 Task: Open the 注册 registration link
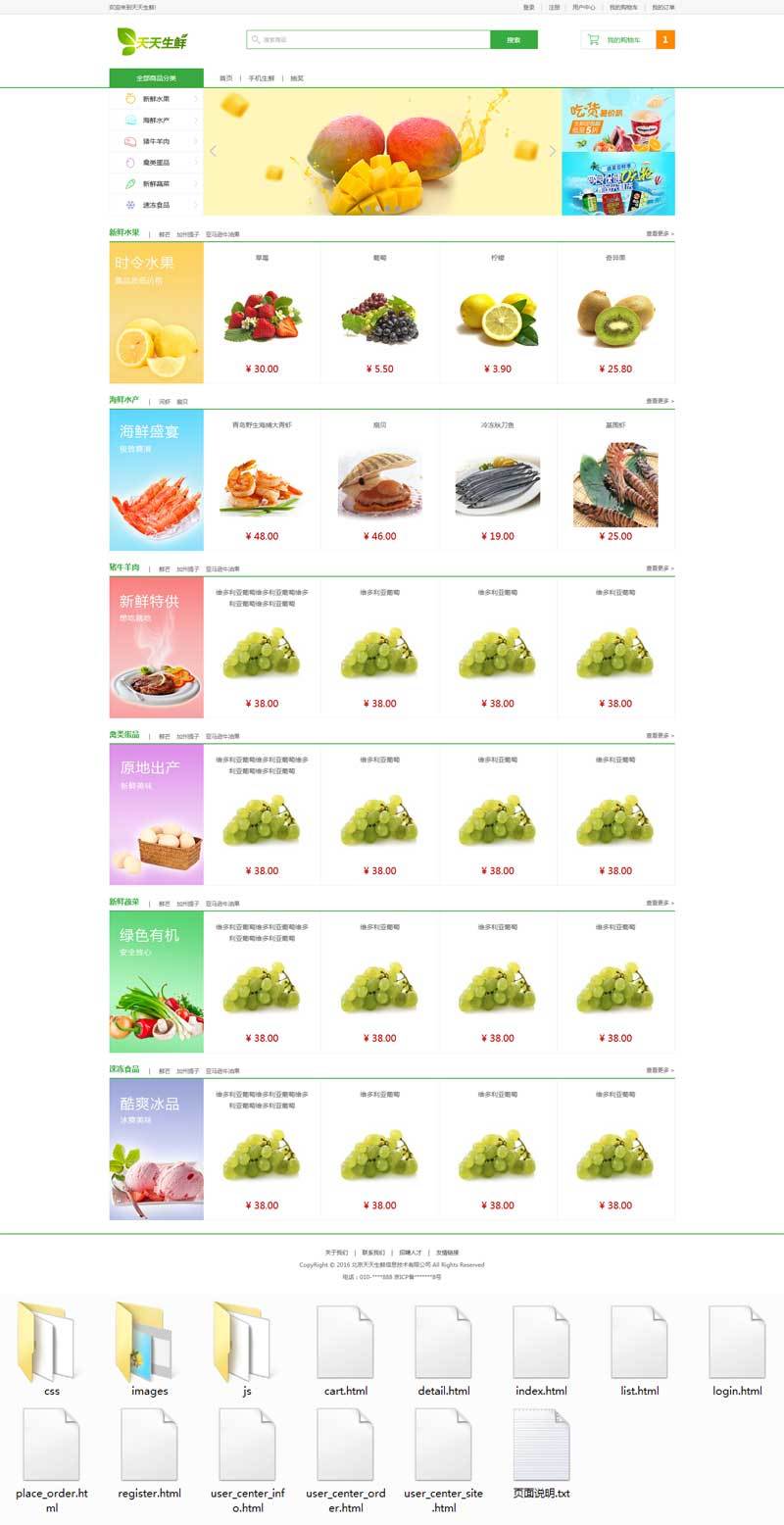(555, 7)
